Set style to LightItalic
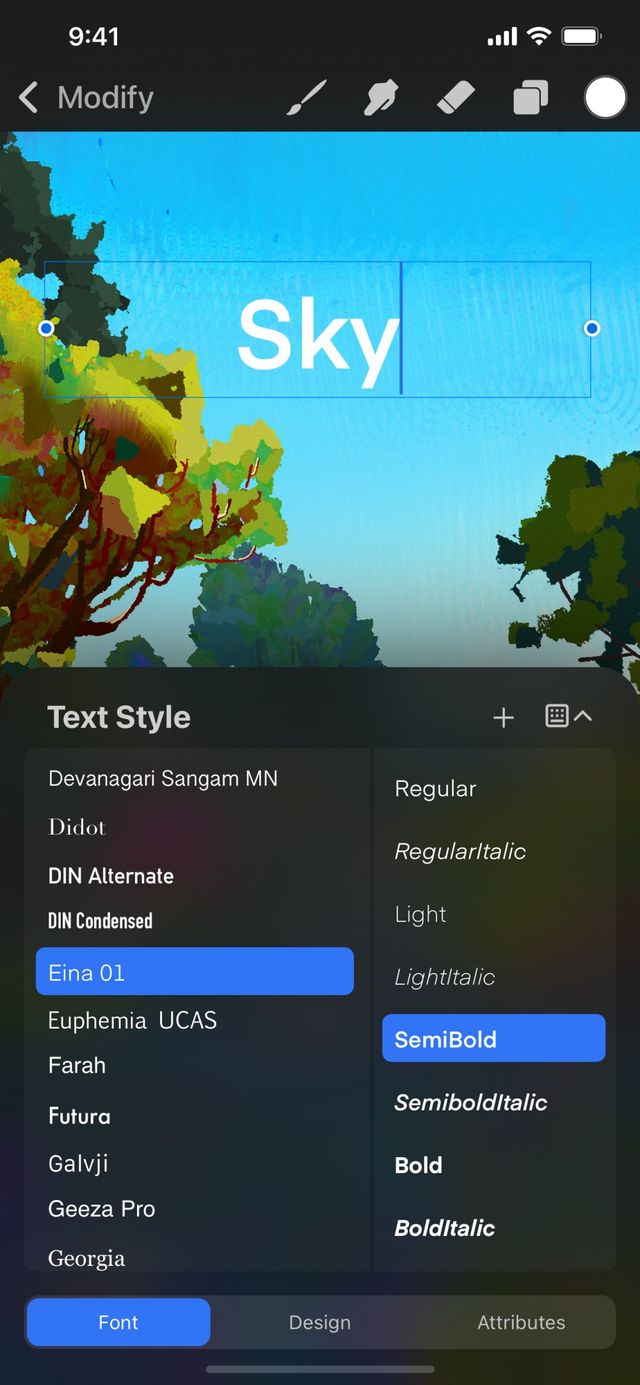Image resolution: width=640 pixels, height=1385 pixels. click(x=445, y=977)
